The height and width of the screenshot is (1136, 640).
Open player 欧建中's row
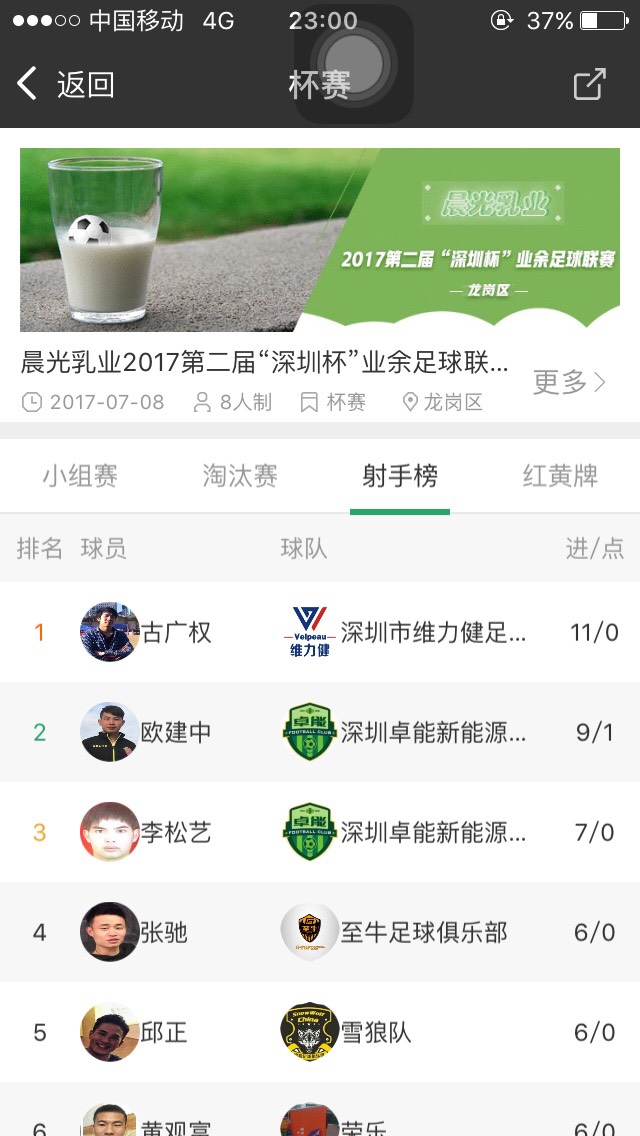tap(320, 732)
